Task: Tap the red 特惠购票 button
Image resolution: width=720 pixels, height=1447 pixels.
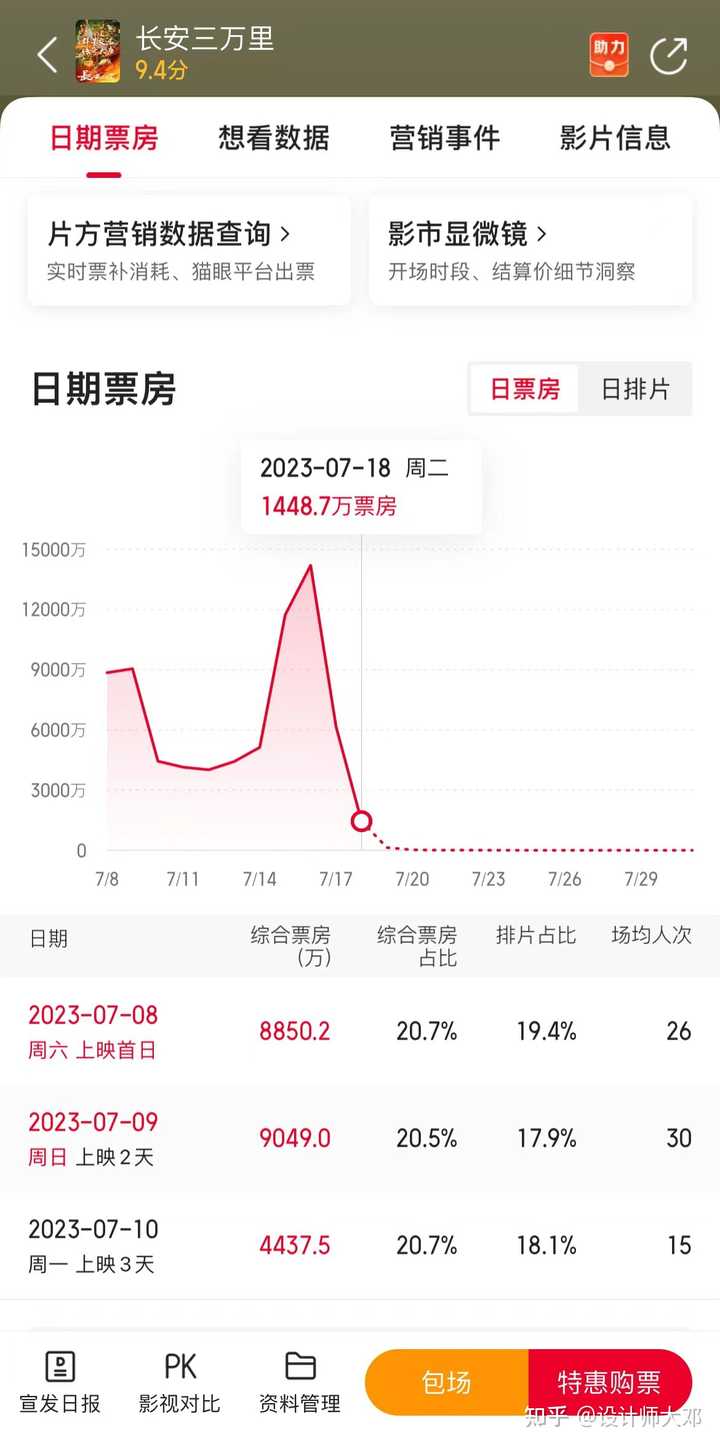Action: click(610, 1382)
